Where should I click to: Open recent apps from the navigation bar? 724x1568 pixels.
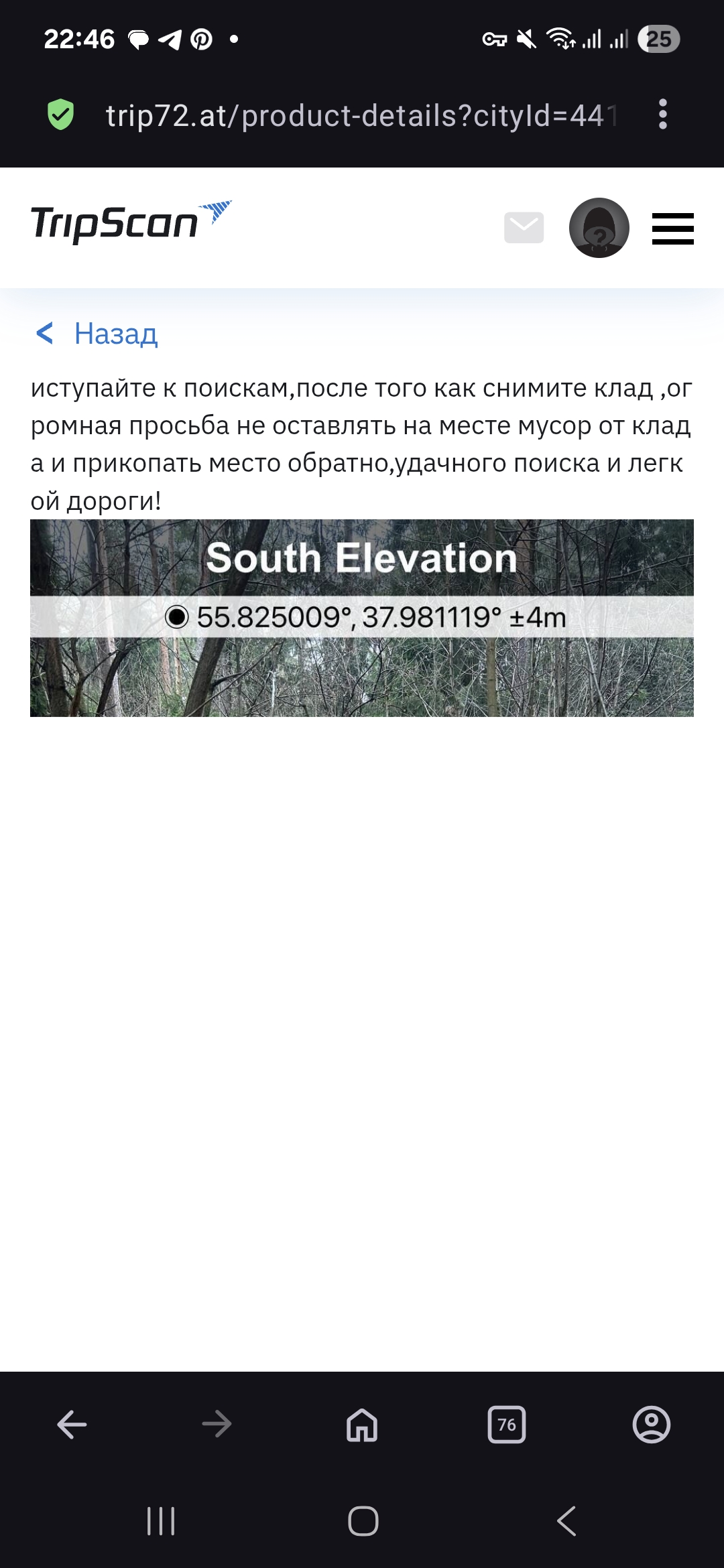[x=161, y=1520]
